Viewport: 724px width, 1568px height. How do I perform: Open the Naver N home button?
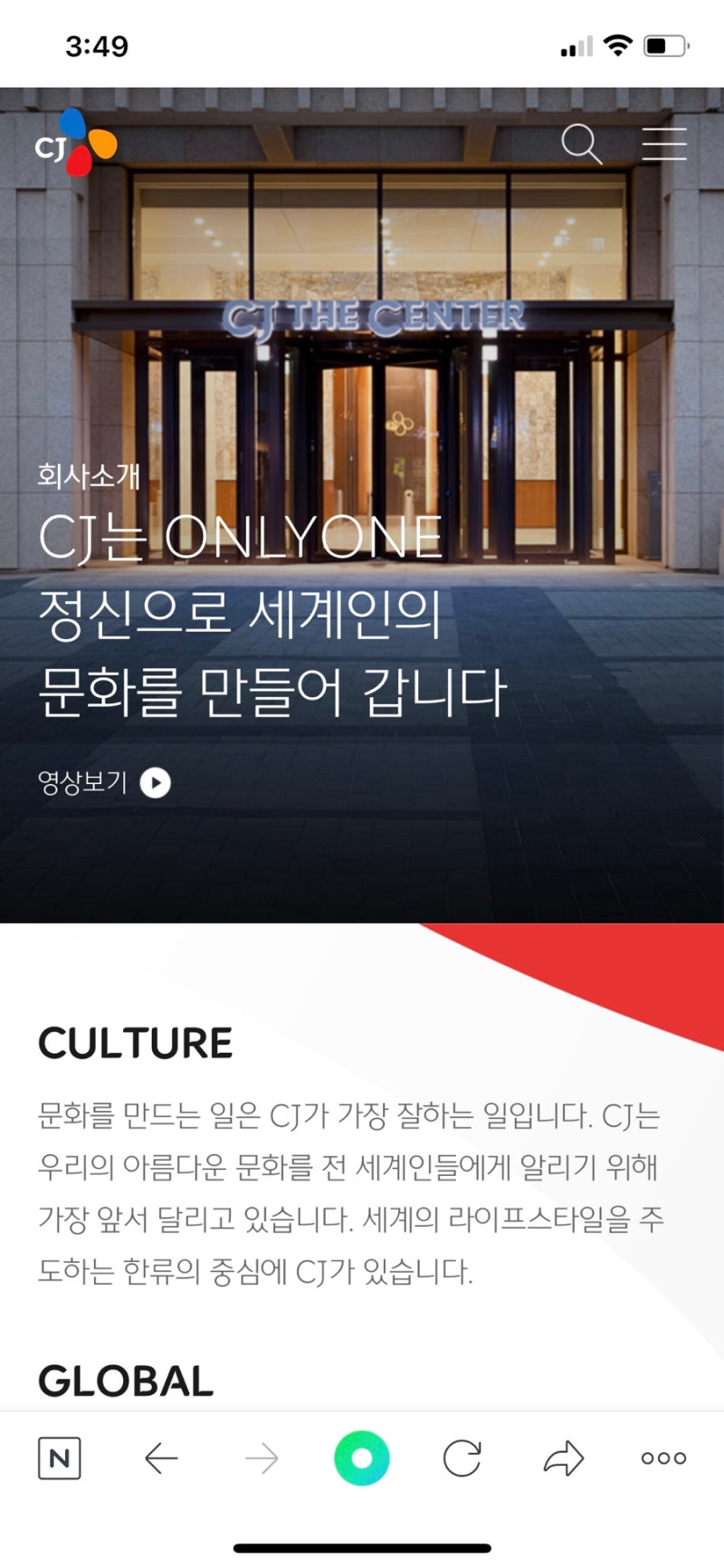[60, 1458]
